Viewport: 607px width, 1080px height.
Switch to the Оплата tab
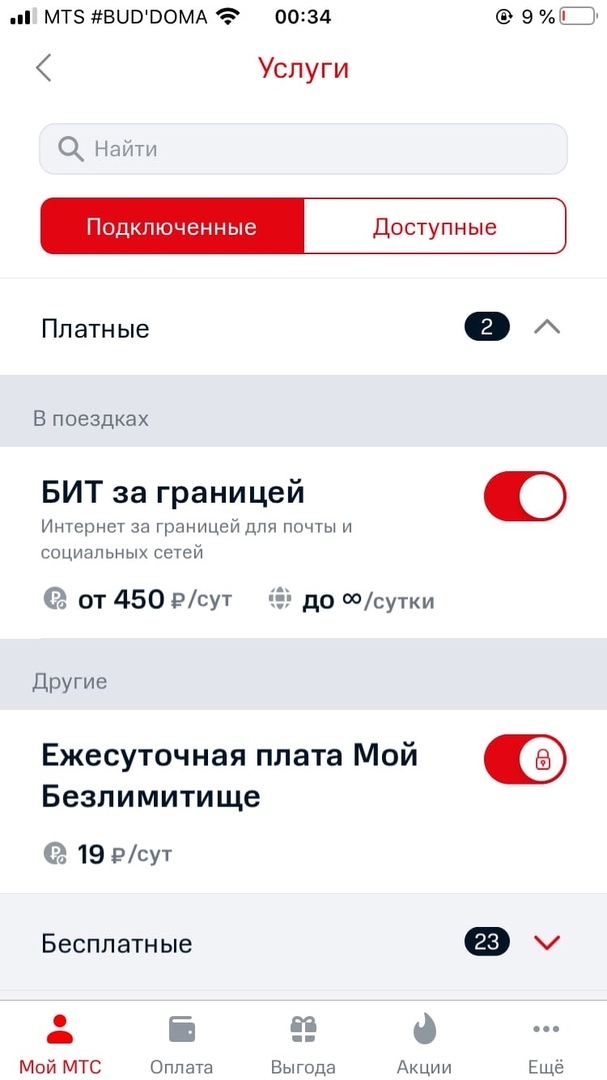coord(181,1043)
